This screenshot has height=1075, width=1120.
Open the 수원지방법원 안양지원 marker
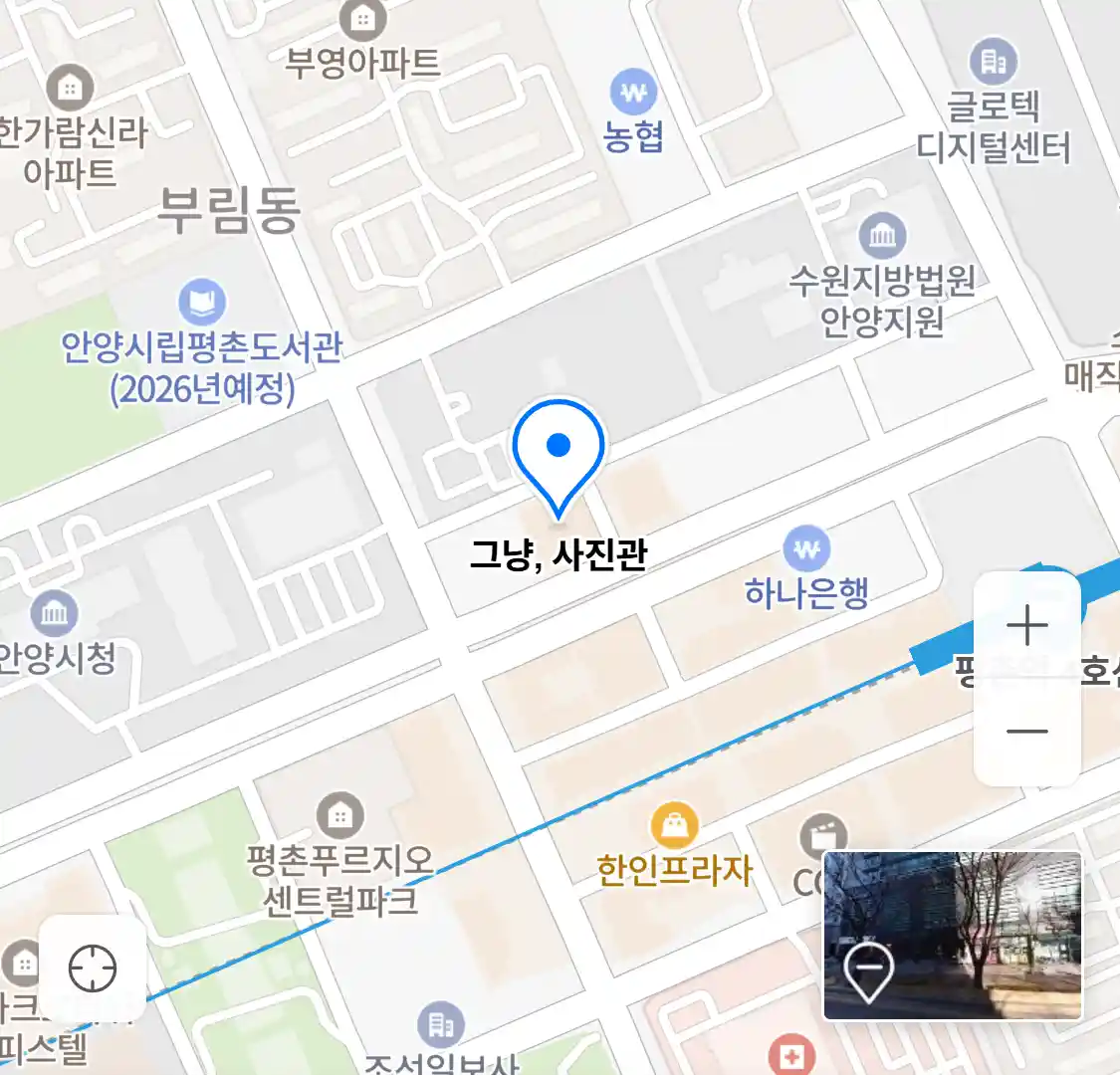click(x=882, y=236)
